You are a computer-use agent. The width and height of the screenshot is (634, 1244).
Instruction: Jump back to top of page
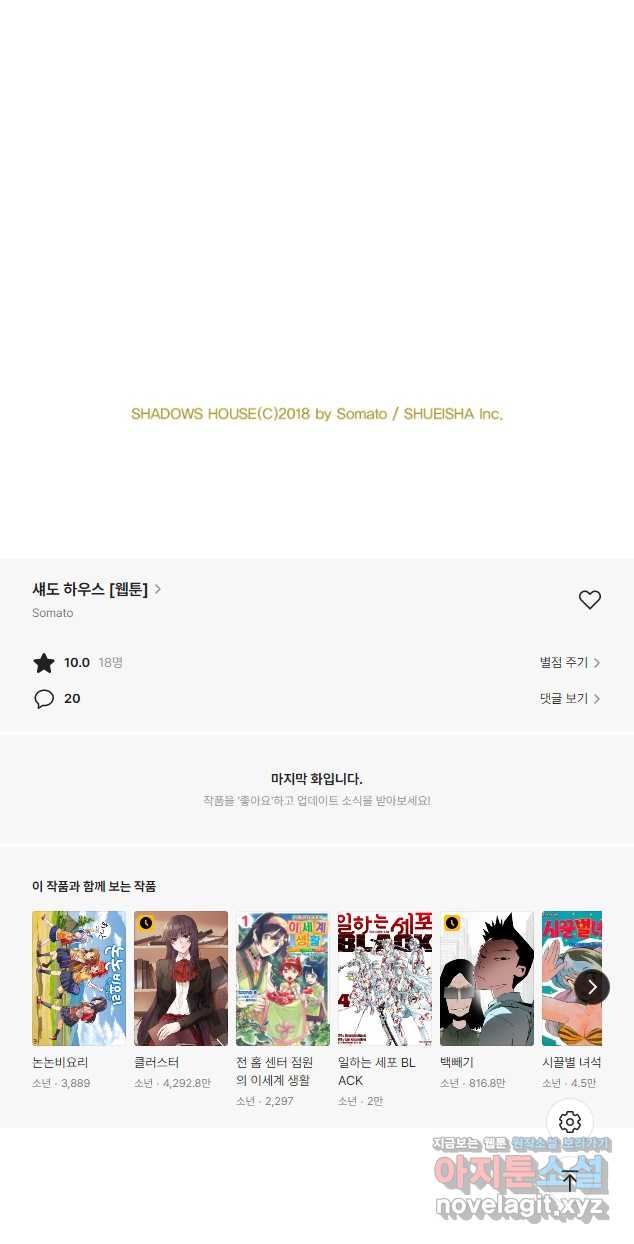point(570,1181)
